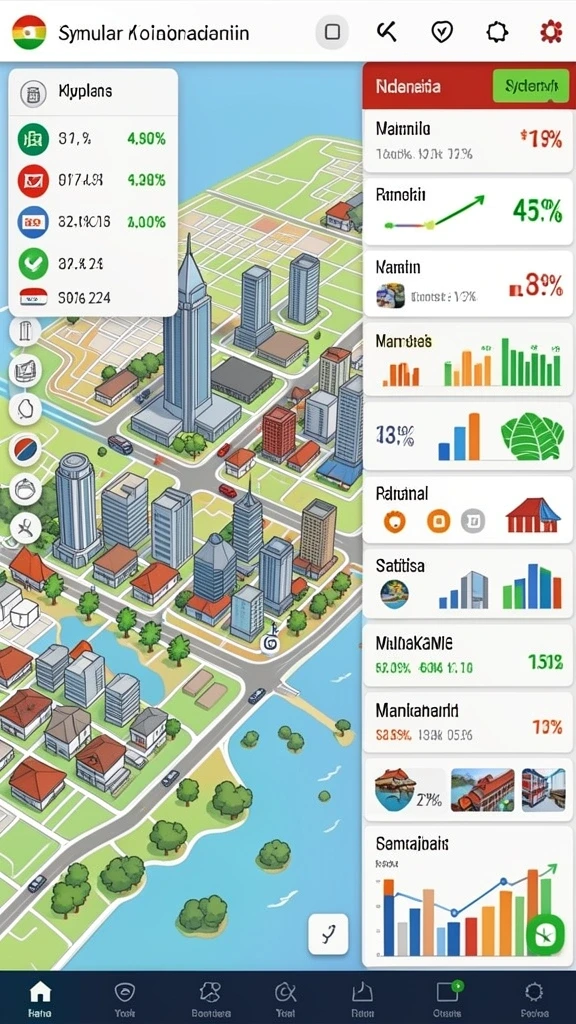Tap the square stop button in top bar
This screenshot has height=1024, width=576.
tap(332, 32)
